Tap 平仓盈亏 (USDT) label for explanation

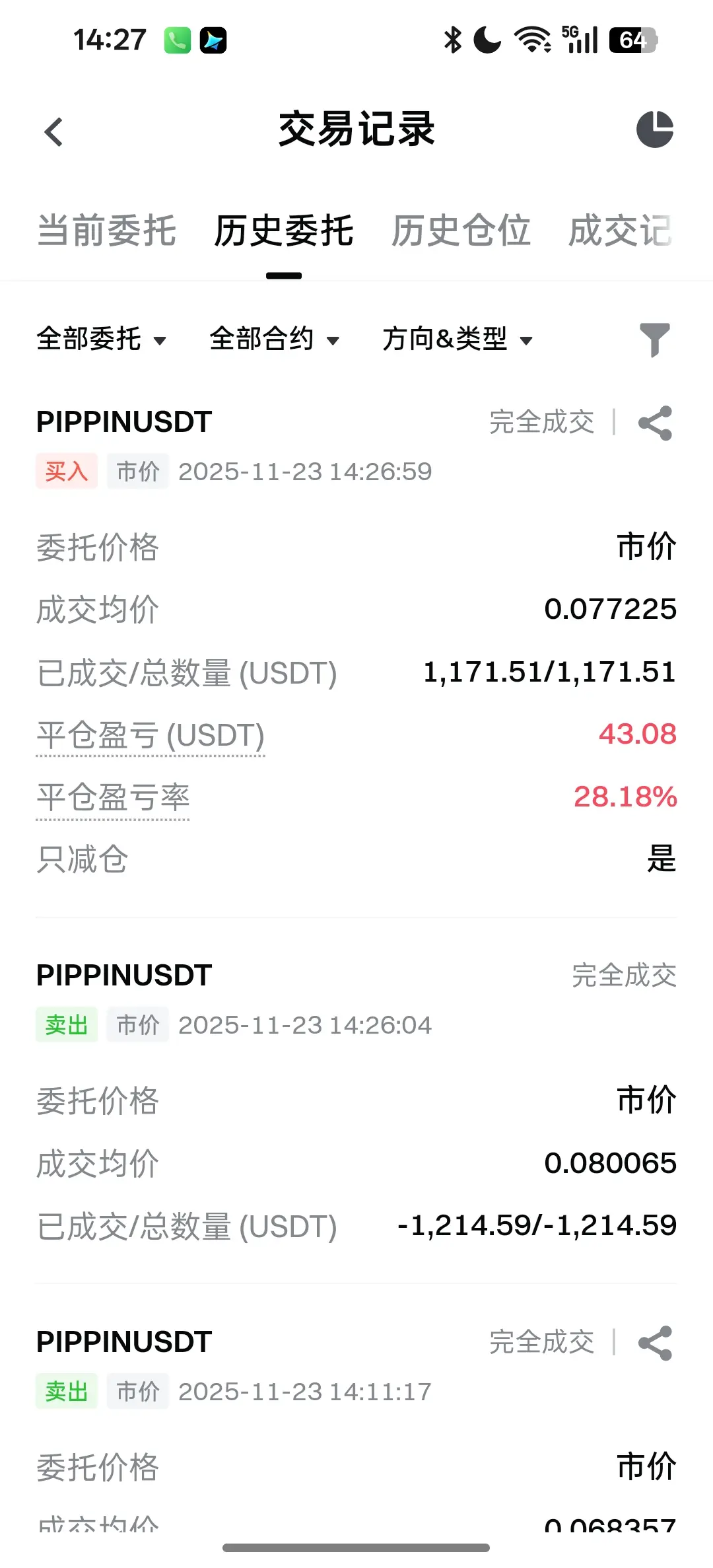(151, 736)
